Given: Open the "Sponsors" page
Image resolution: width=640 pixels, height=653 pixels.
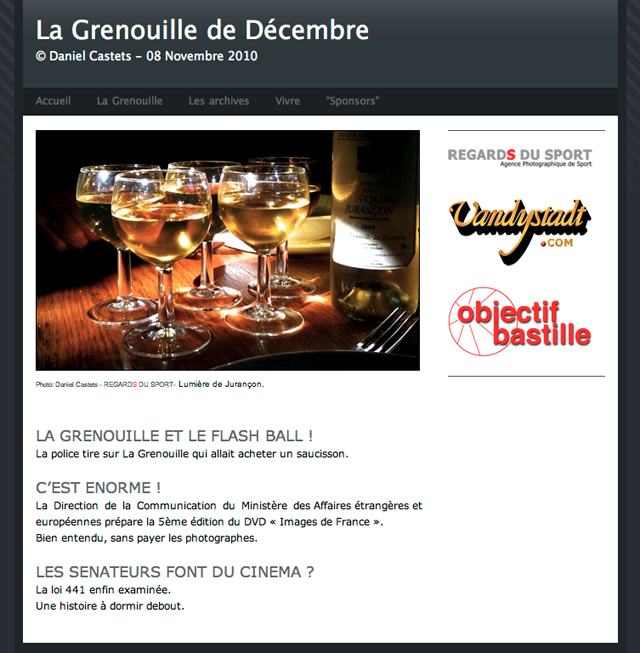Looking at the screenshot, I should pyautogui.click(x=352, y=101).
